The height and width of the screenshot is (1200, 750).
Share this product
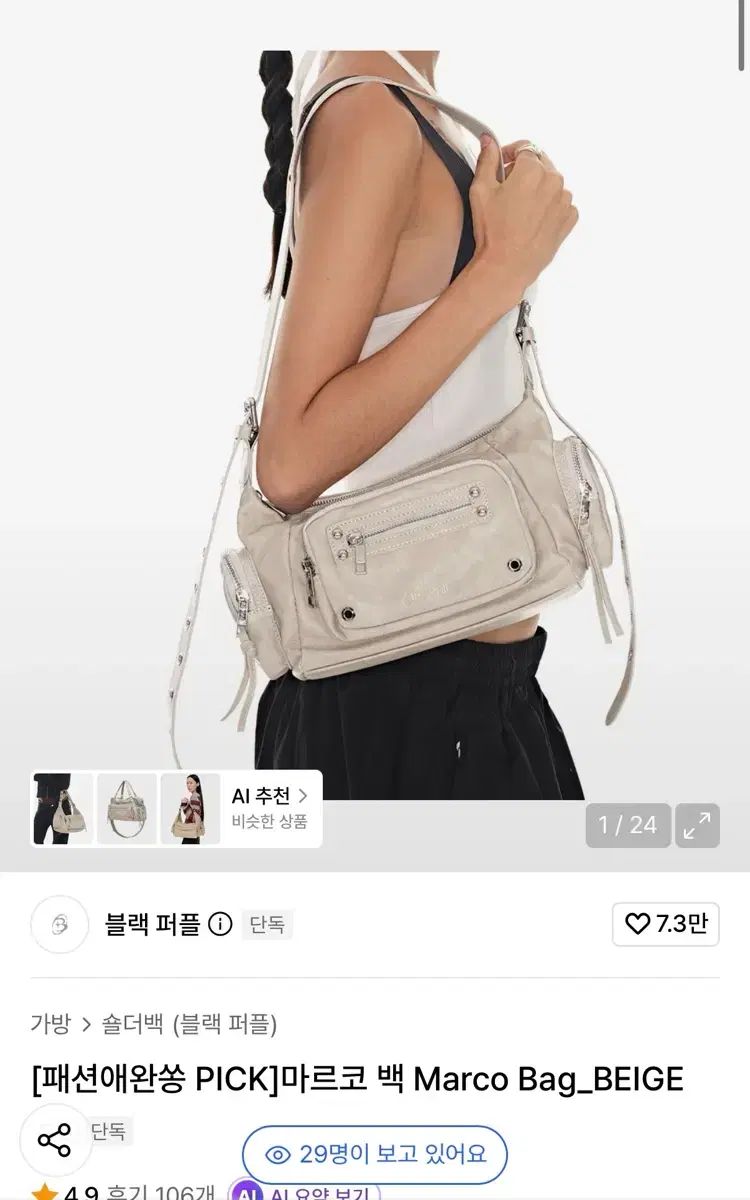pos(54,1140)
